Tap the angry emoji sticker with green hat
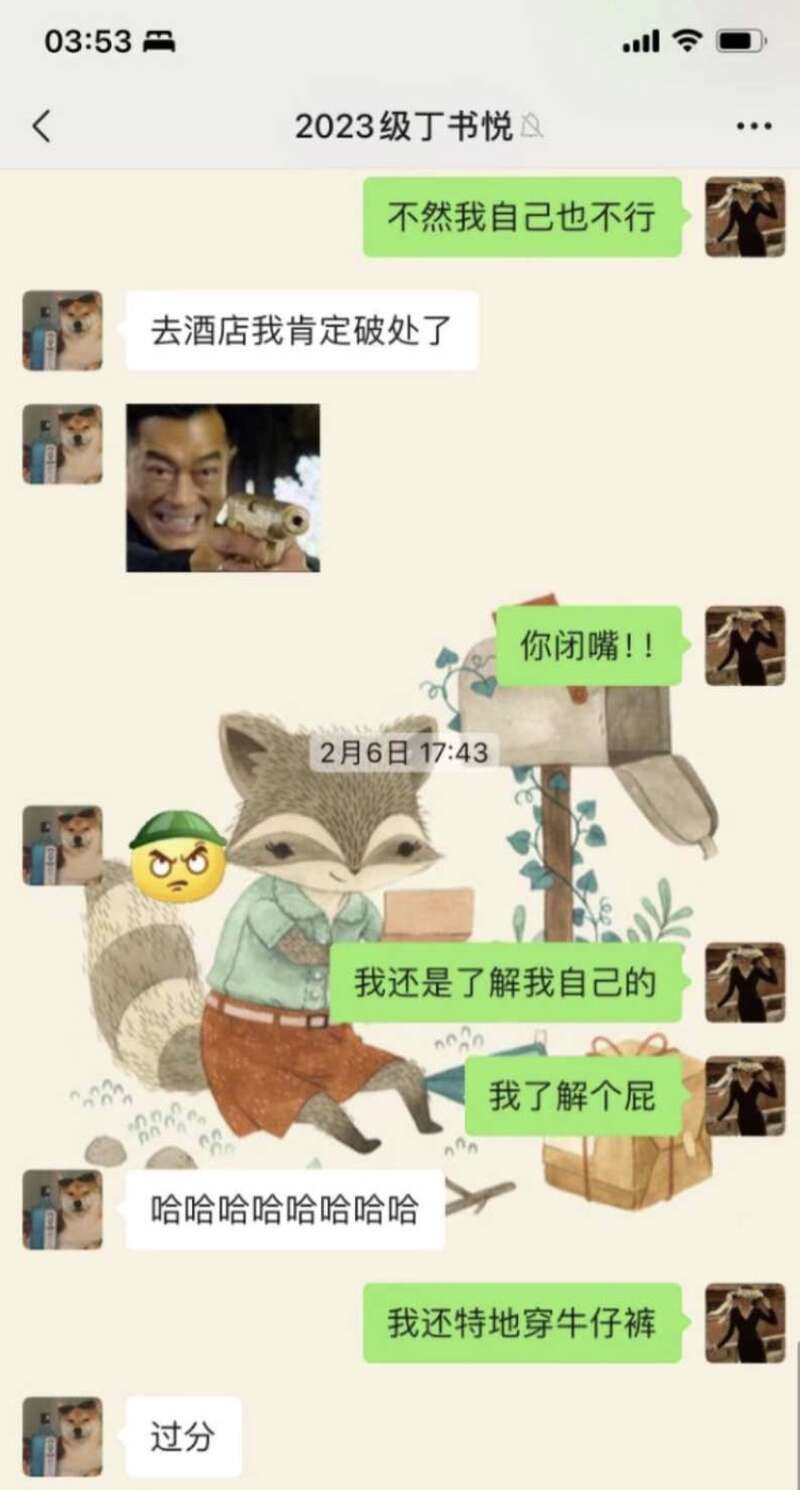Viewport: 800px width, 1490px height. (178, 855)
